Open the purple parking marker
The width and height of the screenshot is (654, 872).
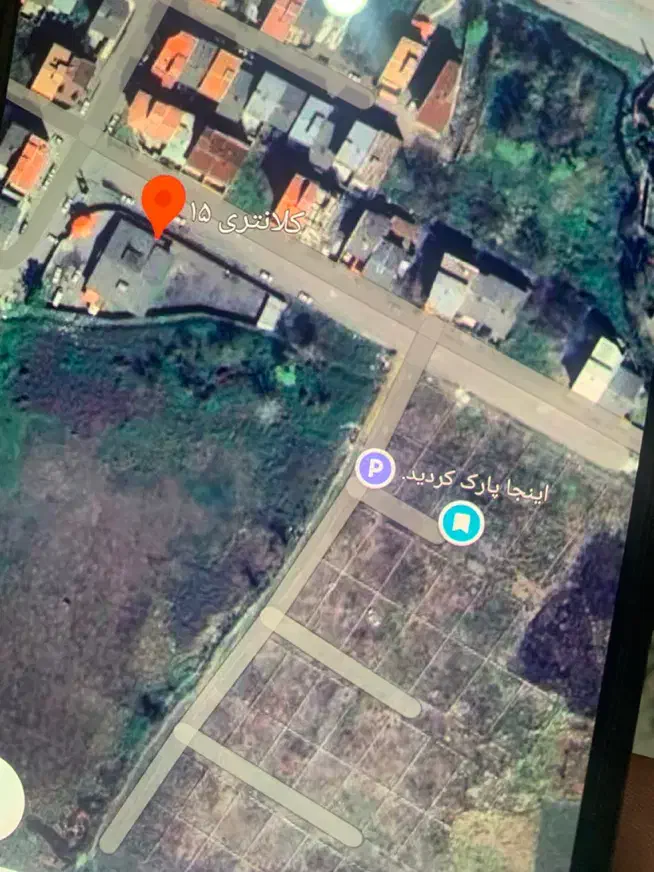[x=375, y=467]
